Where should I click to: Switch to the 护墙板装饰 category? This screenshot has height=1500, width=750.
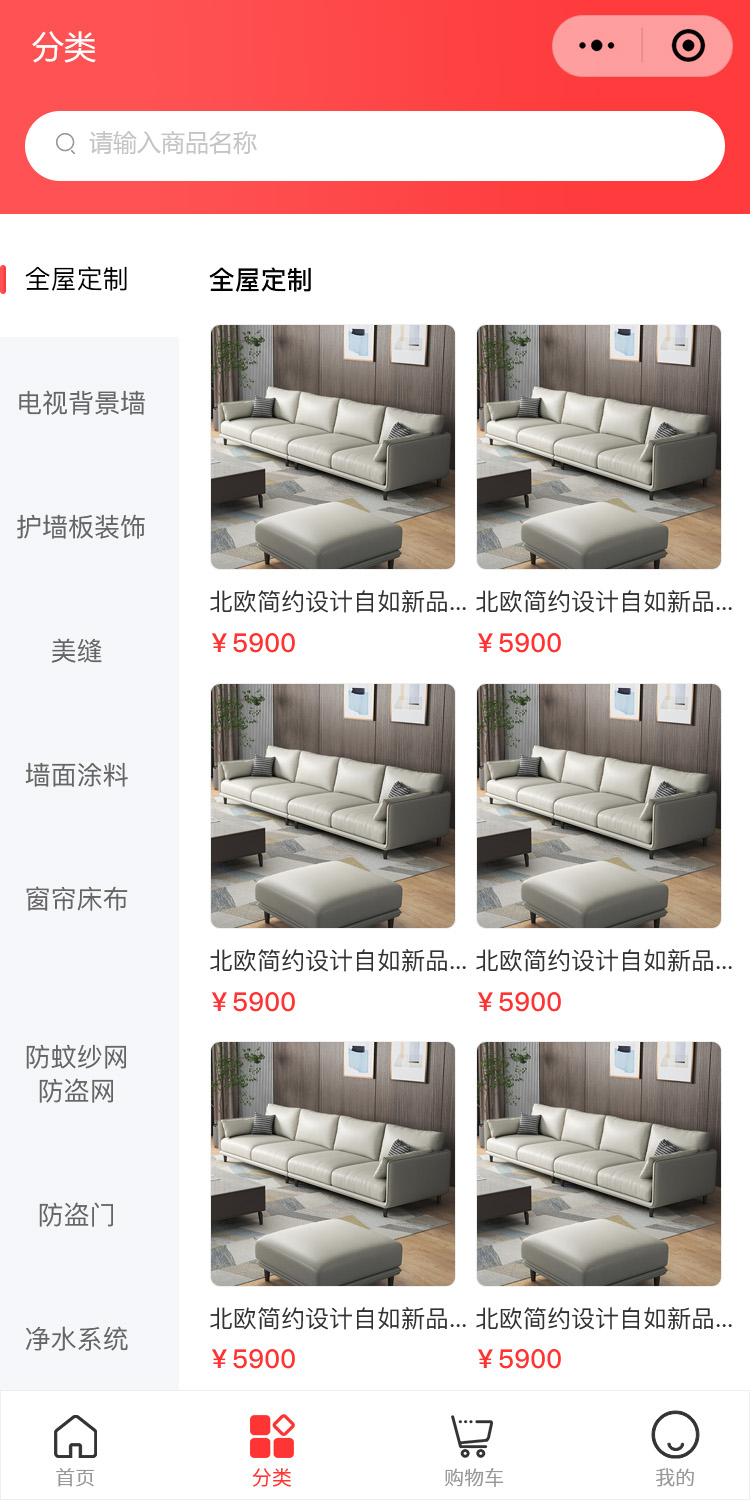82,528
